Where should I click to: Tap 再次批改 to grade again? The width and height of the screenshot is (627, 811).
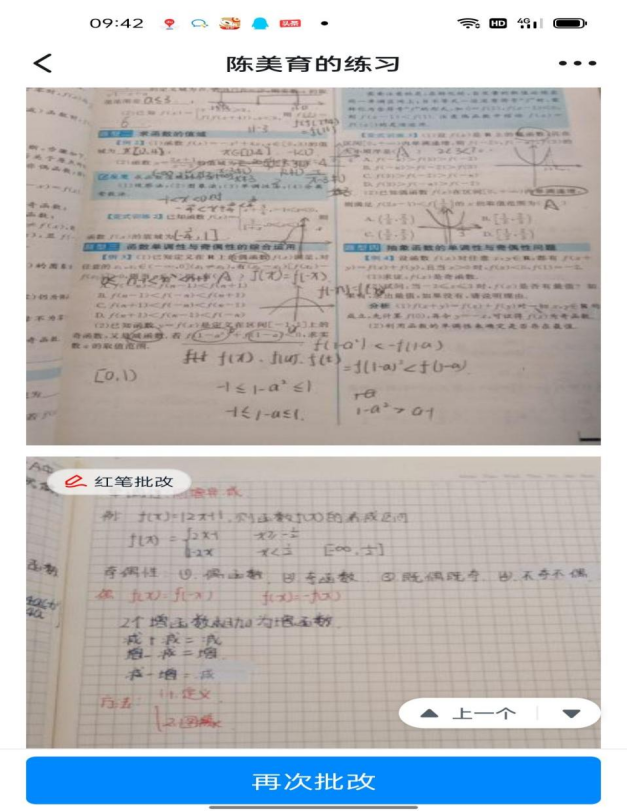[x=313, y=780]
